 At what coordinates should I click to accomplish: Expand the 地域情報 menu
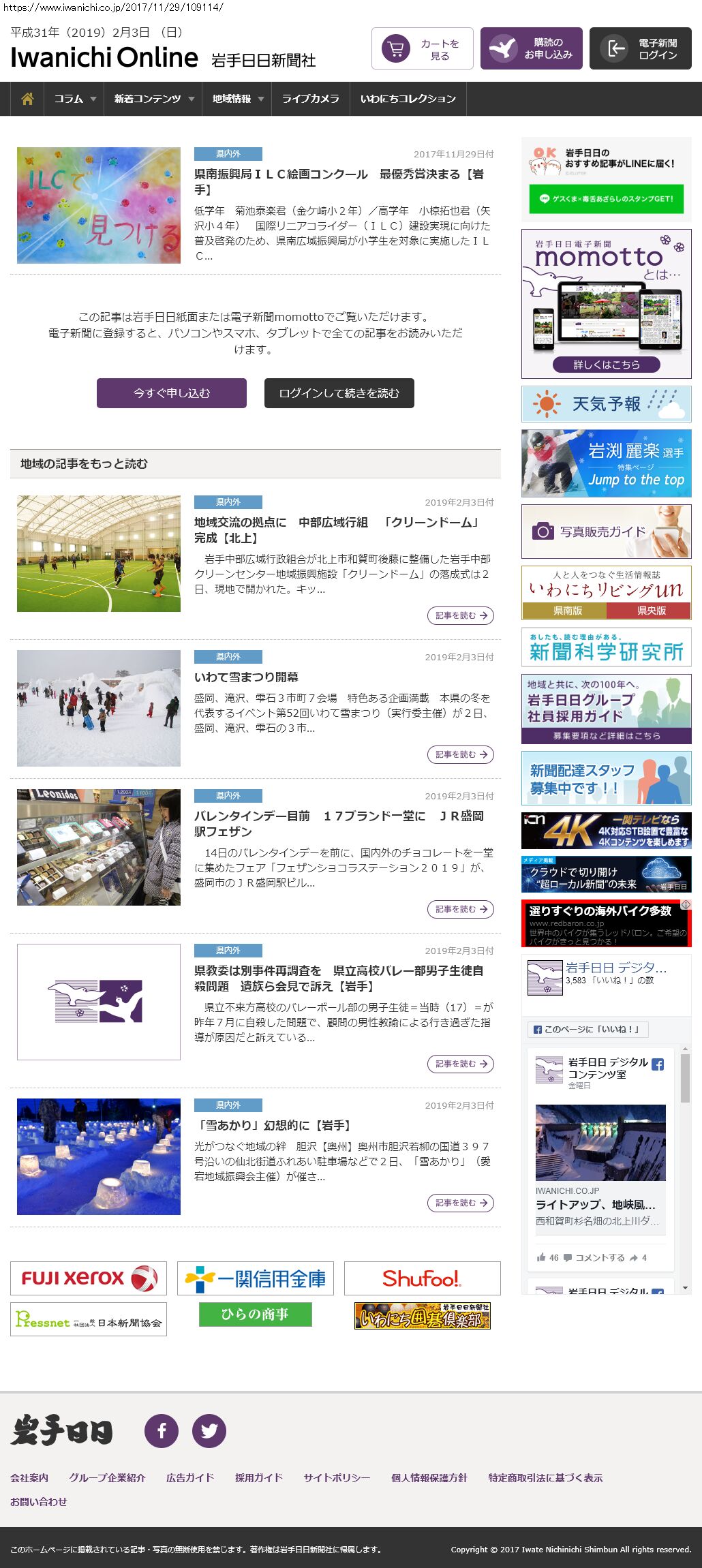click(237, 99)
